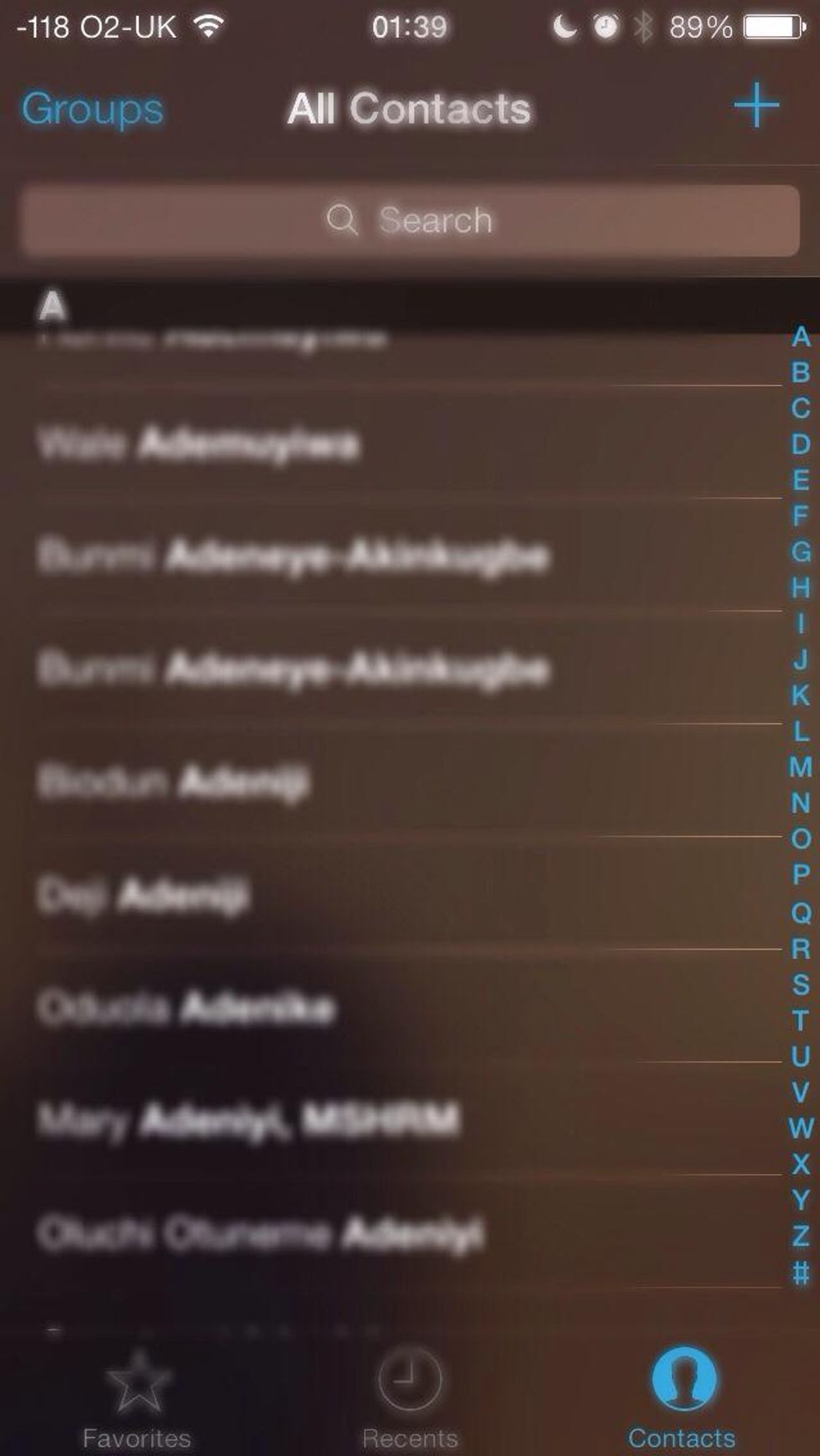Jump to letter B in index
This screenshot has height=1456, width=820.
pyautogui.click(x=800, y=372)
